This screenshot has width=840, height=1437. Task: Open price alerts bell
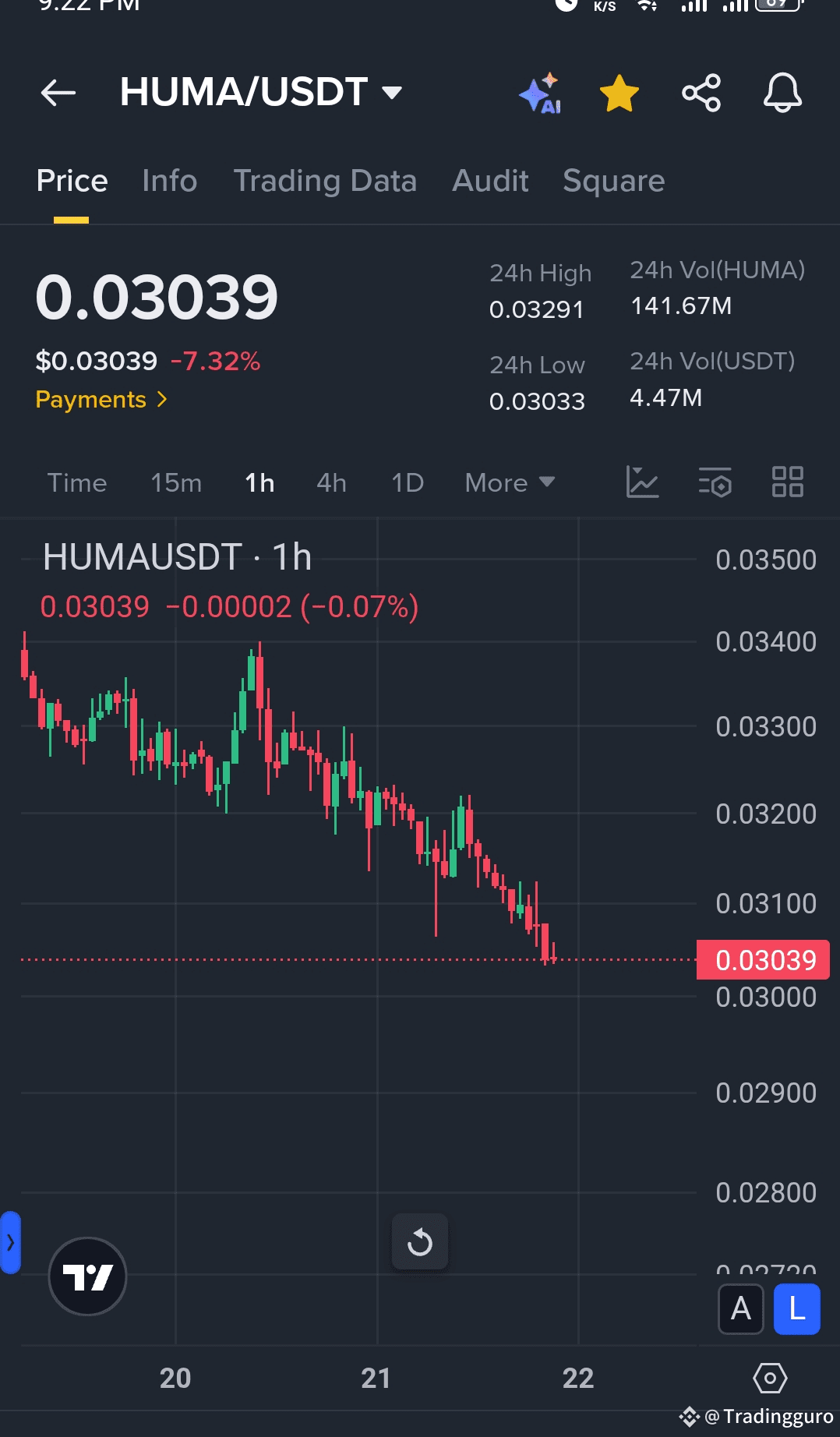782,93
